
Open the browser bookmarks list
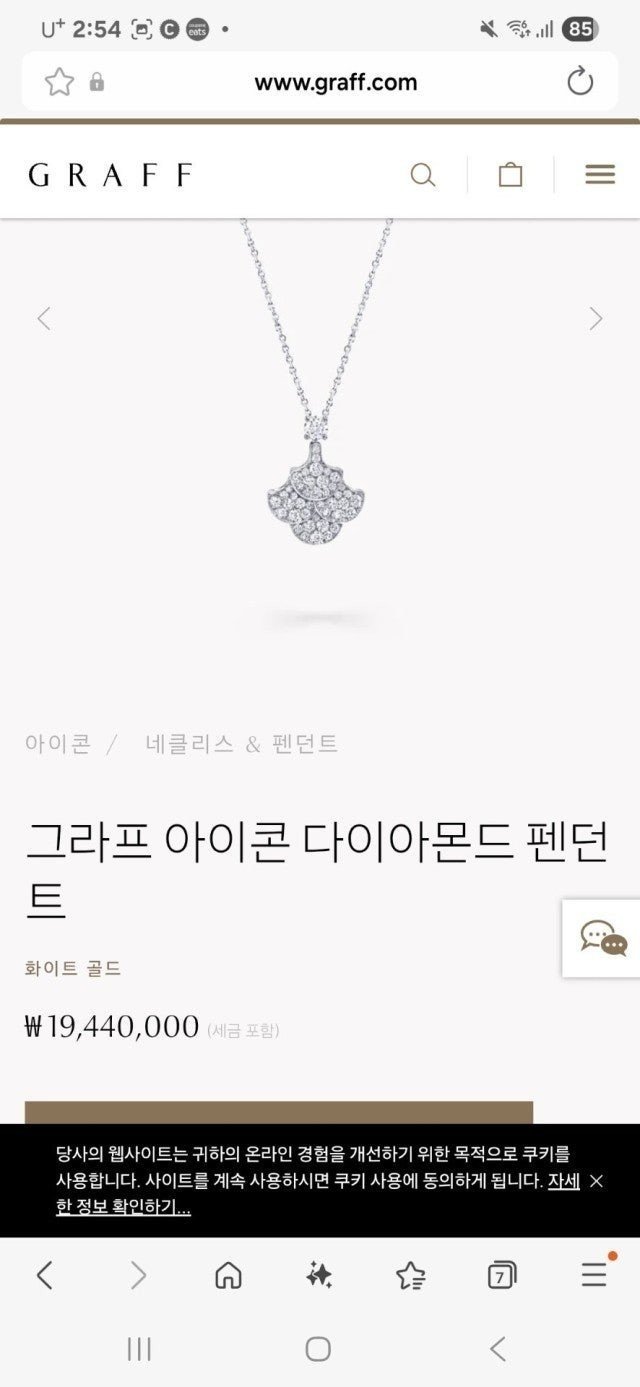coord(410,1274)
